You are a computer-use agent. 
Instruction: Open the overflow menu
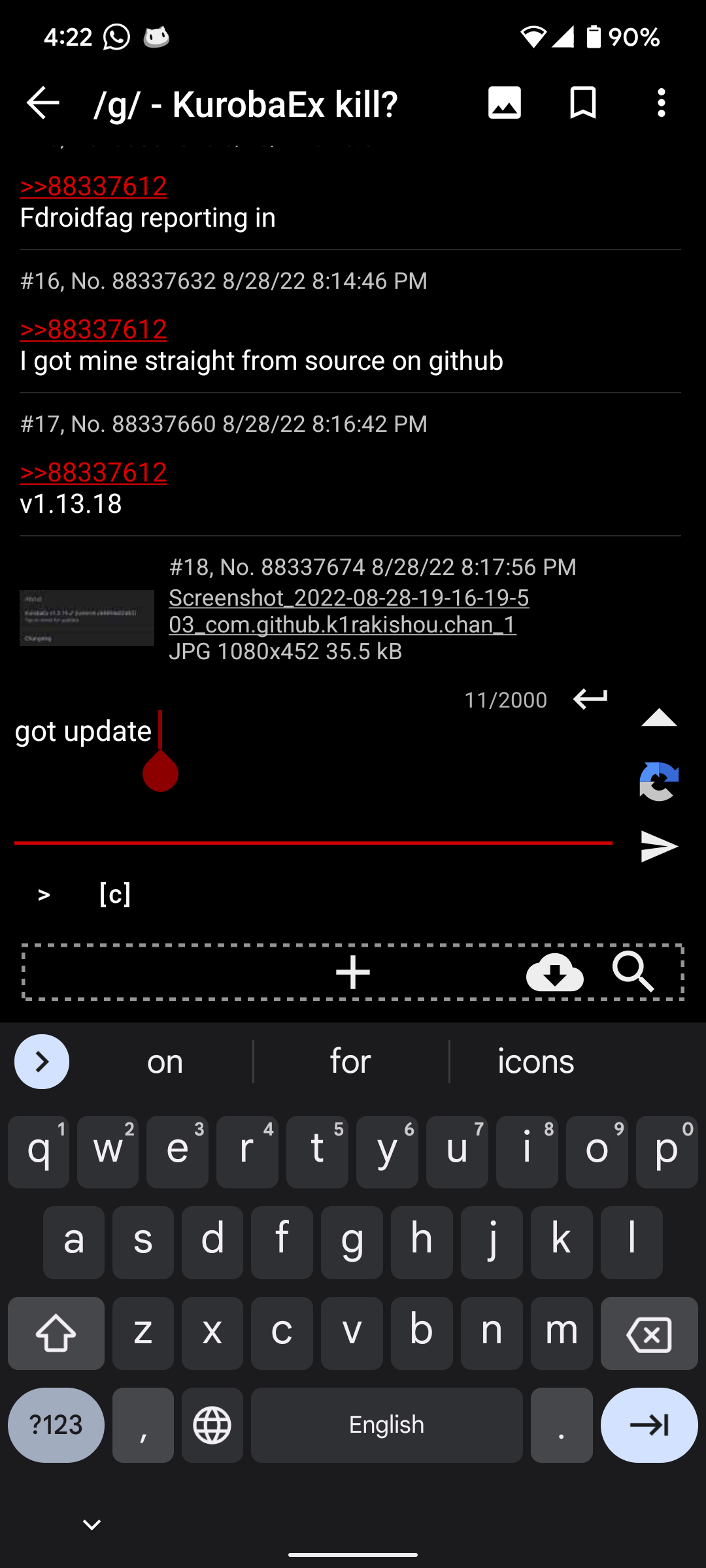(x=661, y=103)
